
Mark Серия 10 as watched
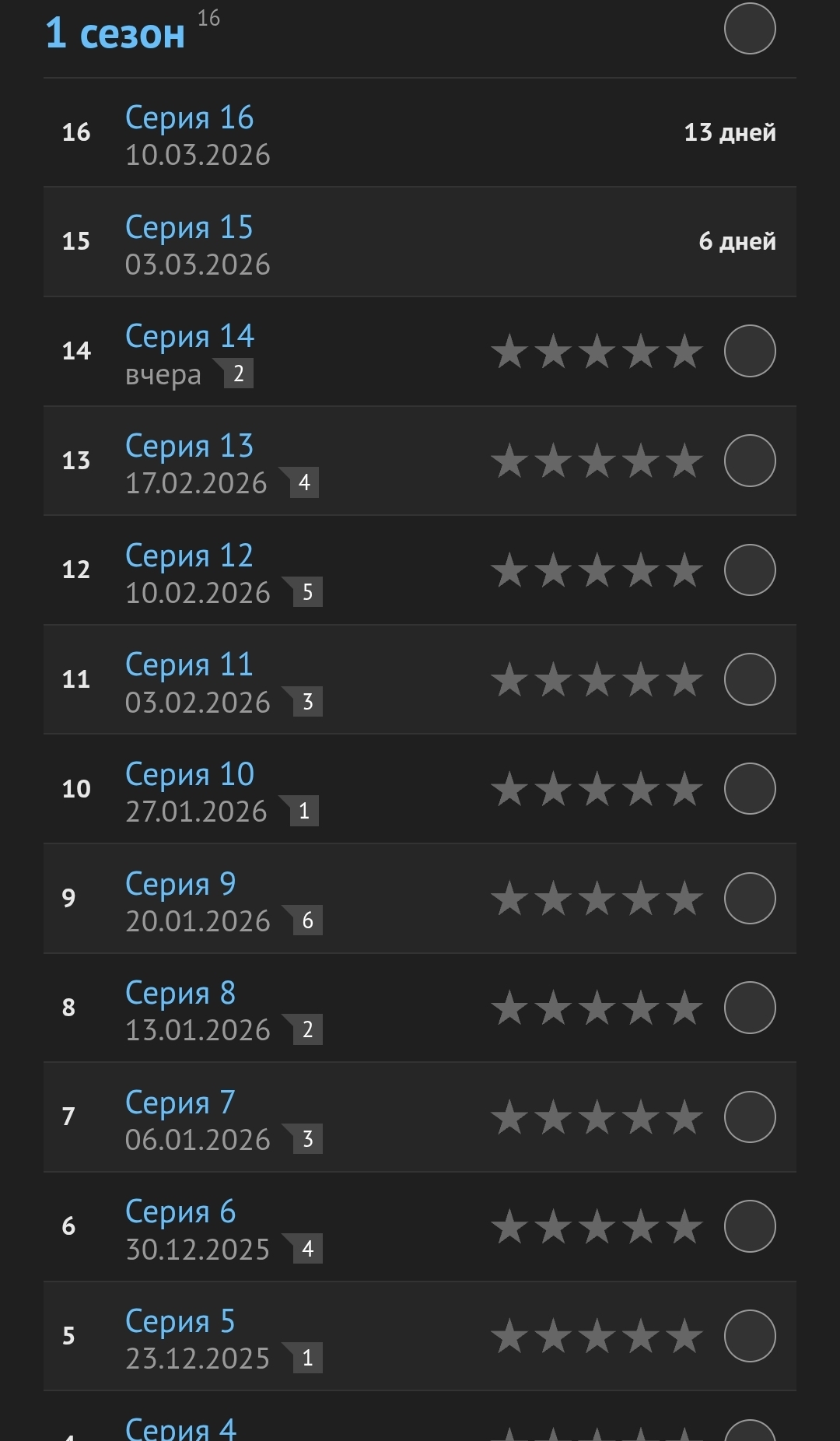pyautogui.click(x=750, y=789)
